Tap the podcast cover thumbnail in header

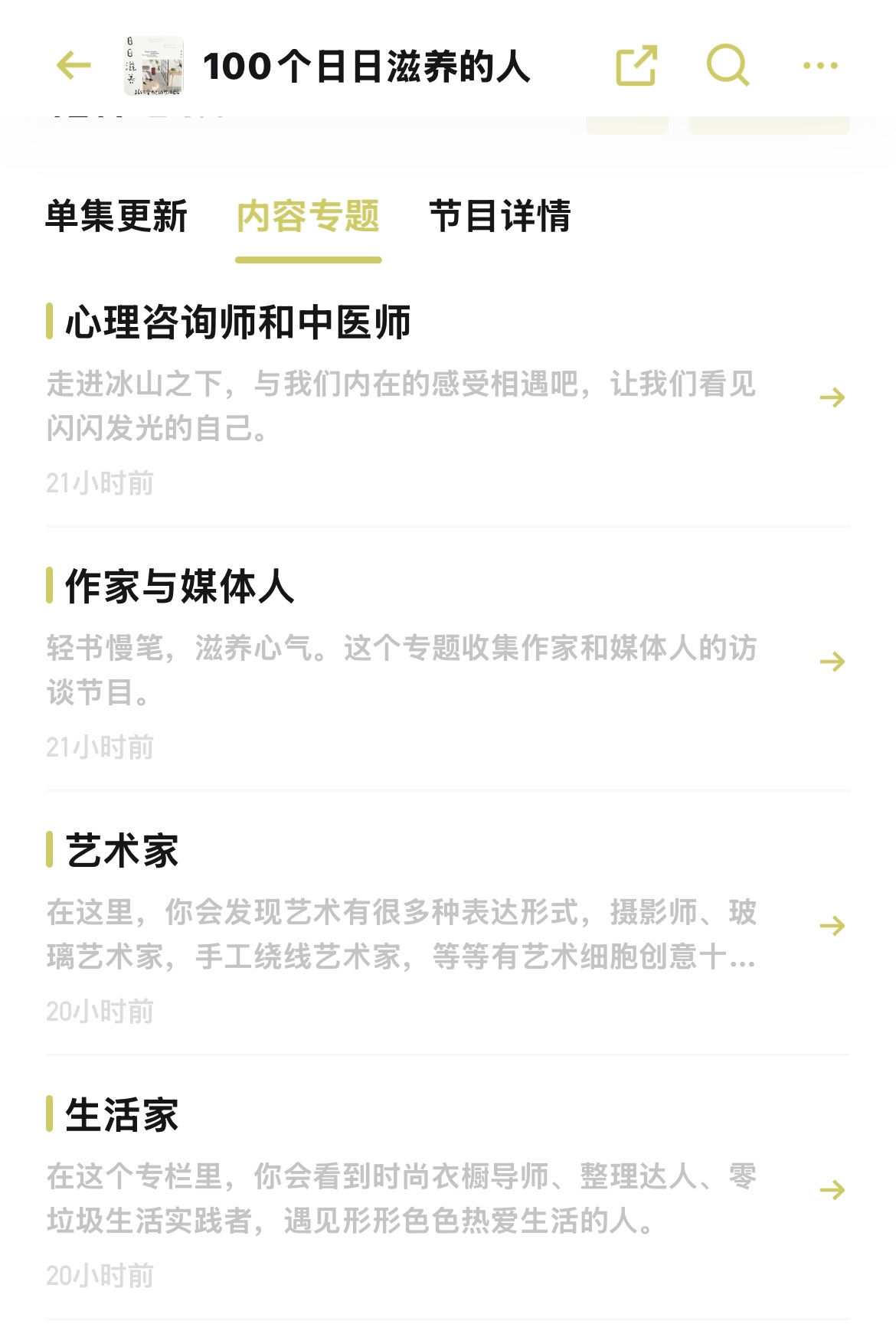pos(154,66)
